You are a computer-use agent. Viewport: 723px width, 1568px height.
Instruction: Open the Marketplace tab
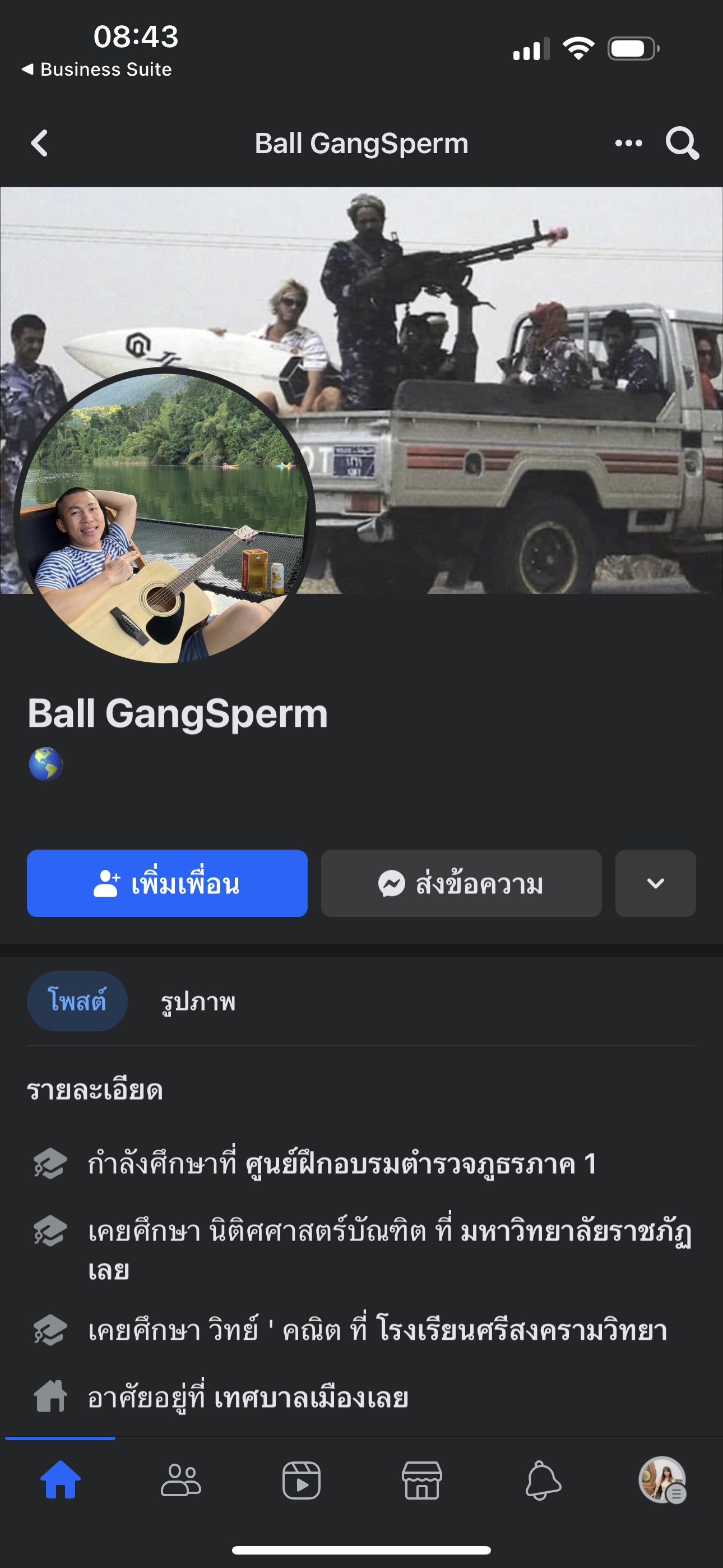[x=421, y=1481]
